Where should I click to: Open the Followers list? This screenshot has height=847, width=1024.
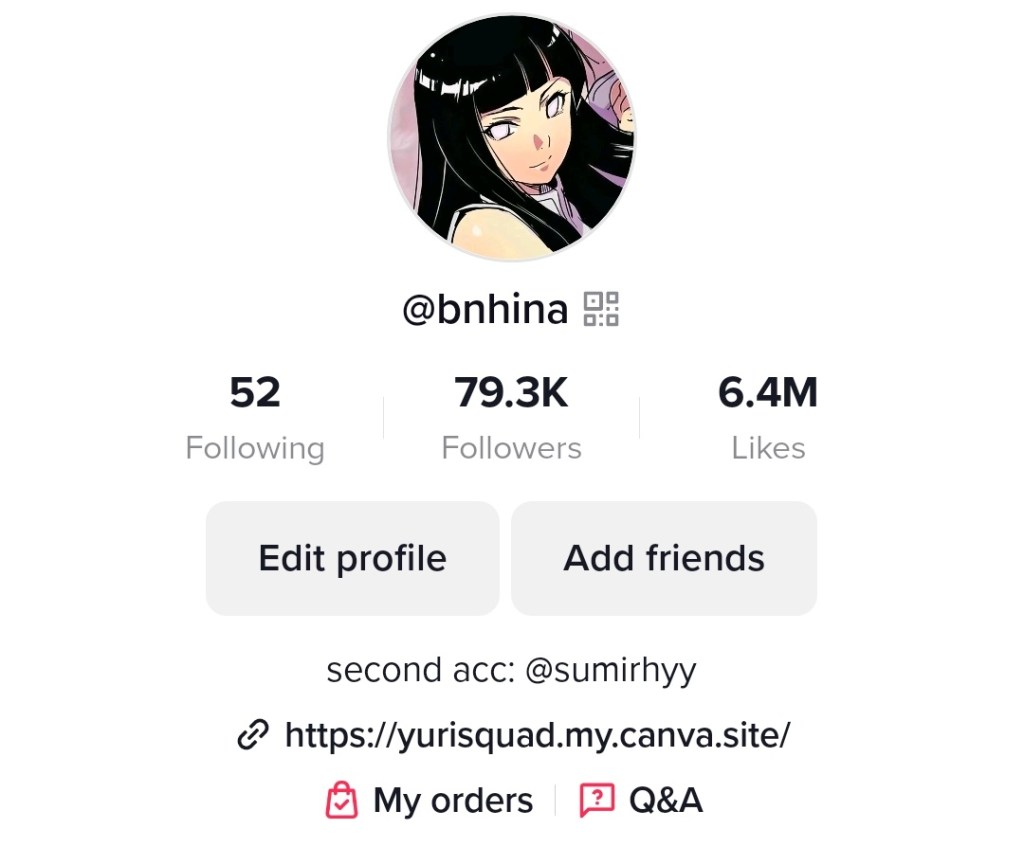[511, 418]
